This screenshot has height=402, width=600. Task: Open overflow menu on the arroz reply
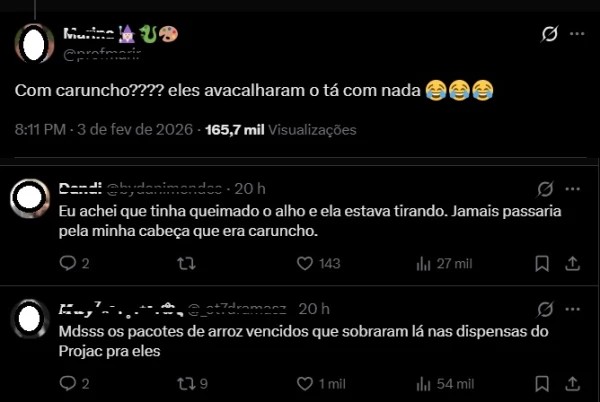click(x=573, y=308)
